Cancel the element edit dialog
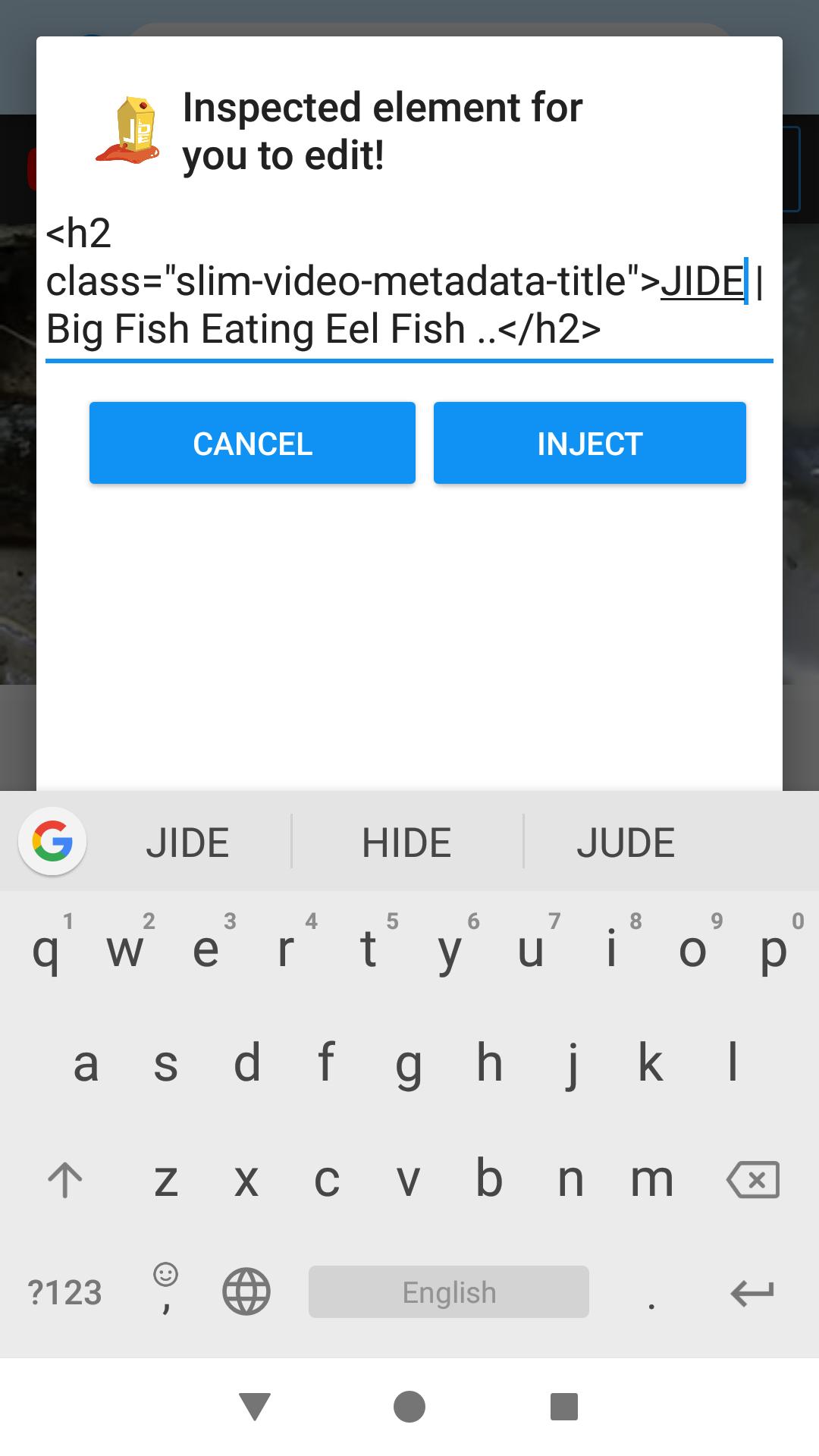The width and height of the screenshot is (819, 1456). (252, 443)
